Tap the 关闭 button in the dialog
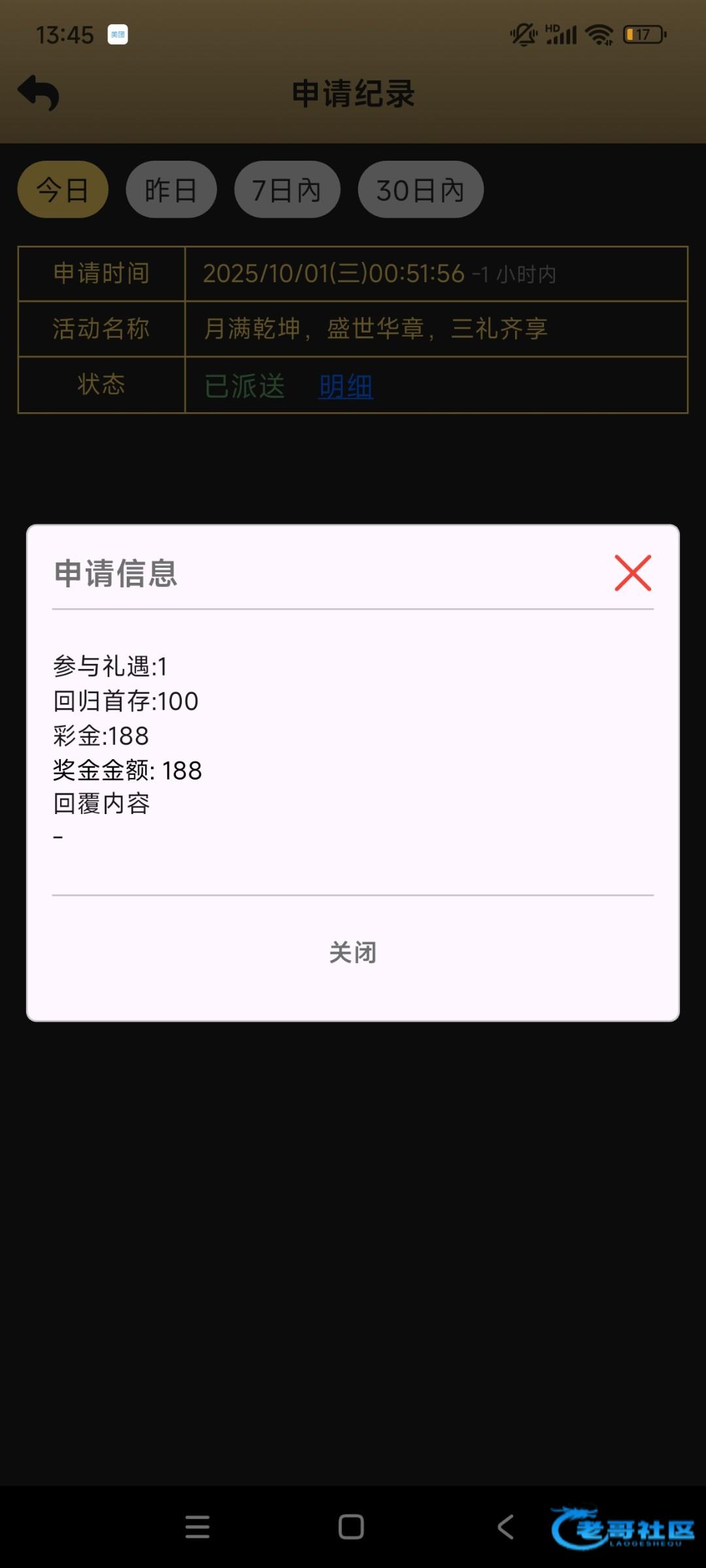This screenshot has height=1568, width=706. [x=353, y=952]
